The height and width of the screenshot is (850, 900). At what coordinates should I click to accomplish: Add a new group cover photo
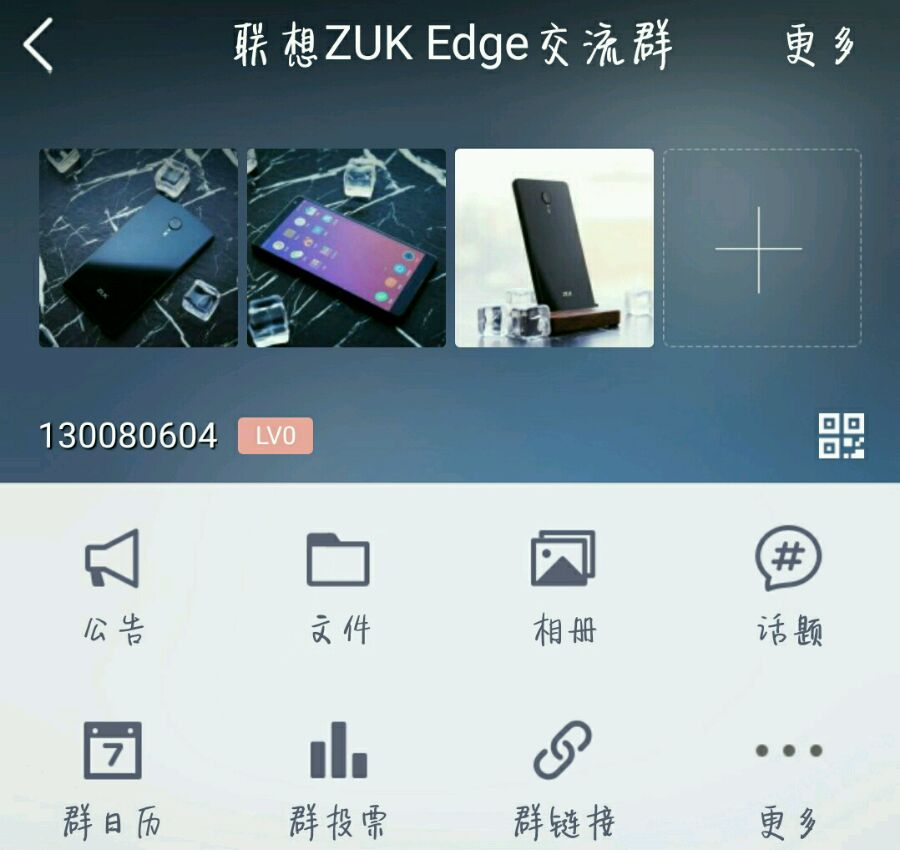(x=762, y=248)
